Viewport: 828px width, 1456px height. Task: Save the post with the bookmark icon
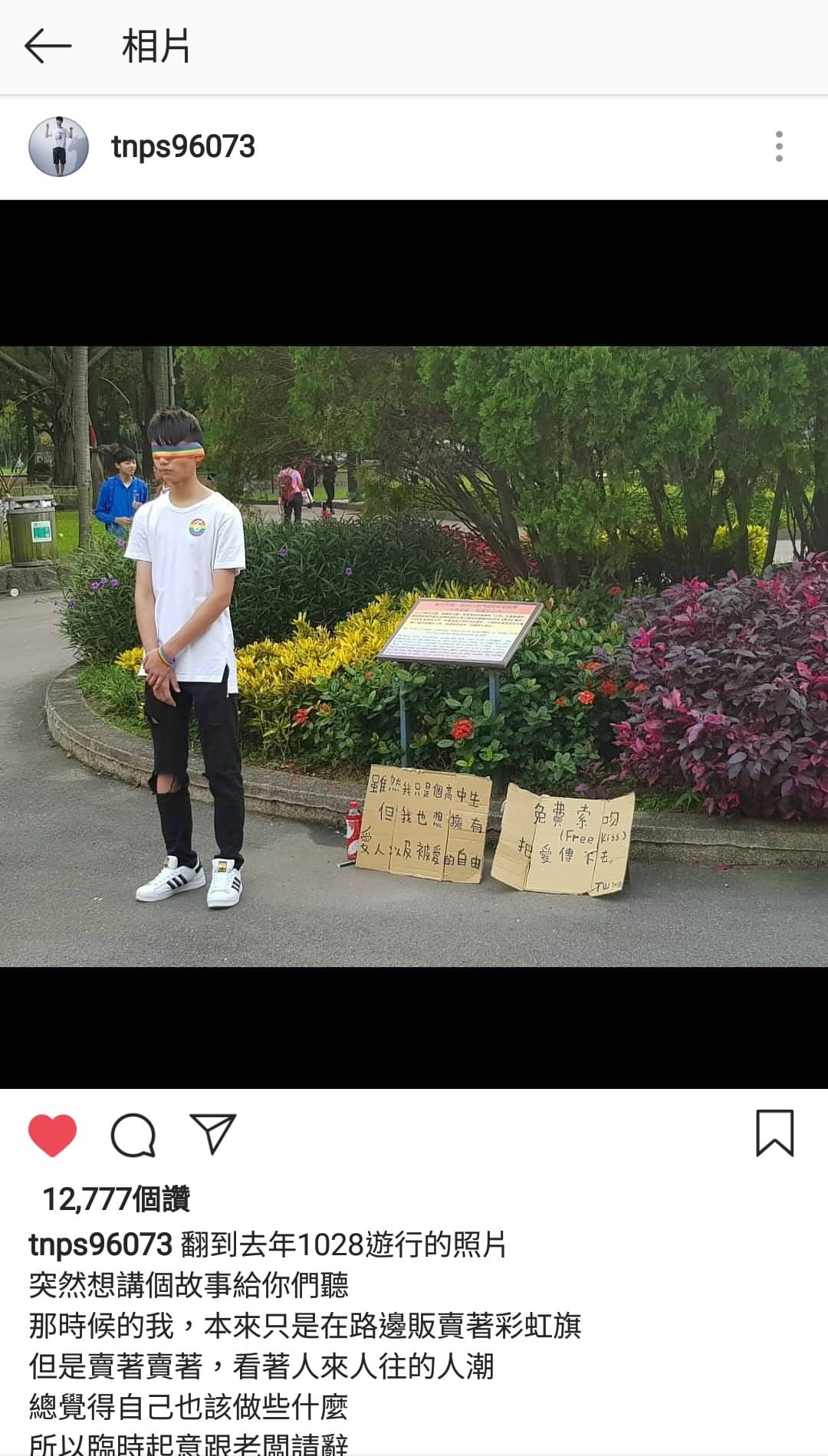(774, 1133)
